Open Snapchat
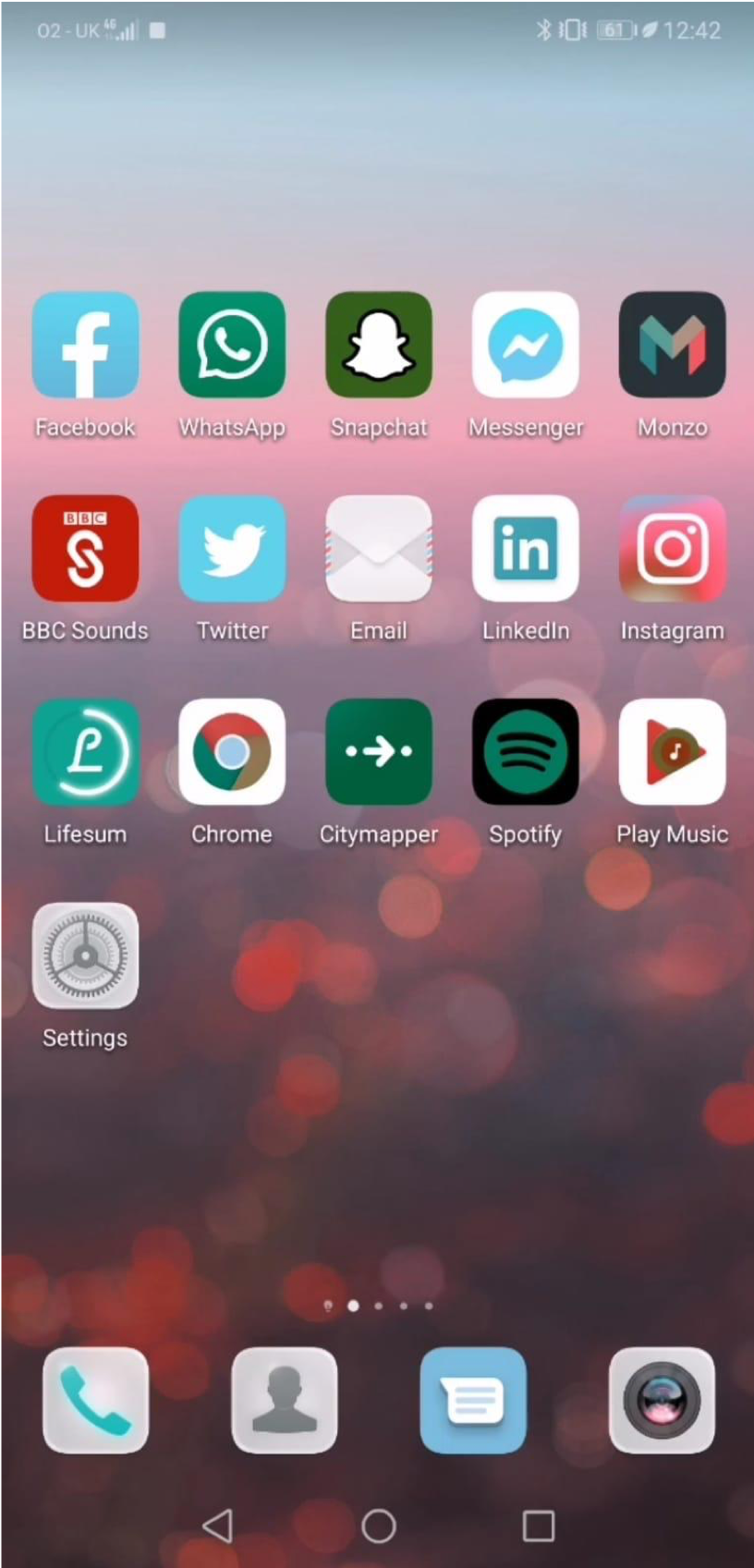The height and width of the screenshot is (1568, 754). click(x=379, y=345)
